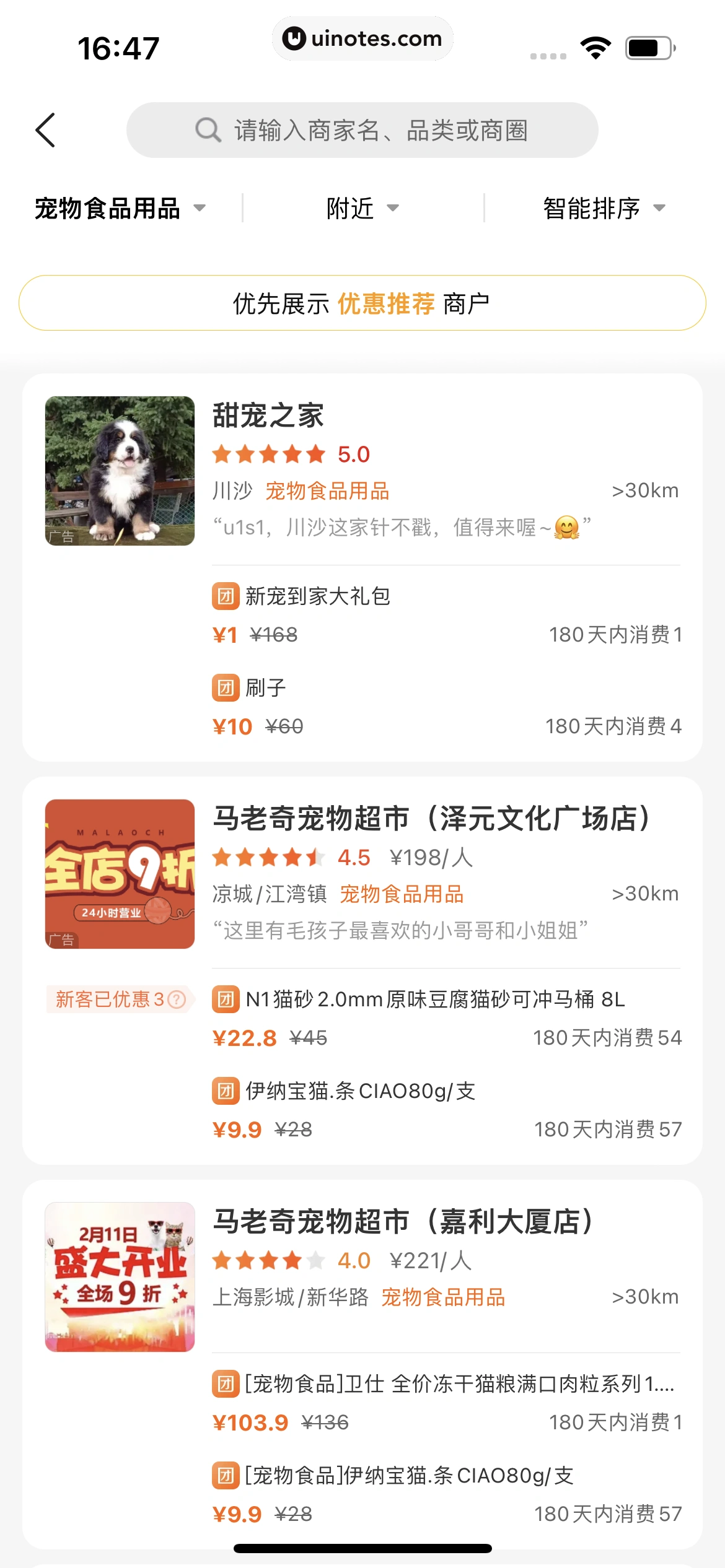The image size is (725, 1568).
Task: Tap the back arrow icon
Action: (45, 130)
